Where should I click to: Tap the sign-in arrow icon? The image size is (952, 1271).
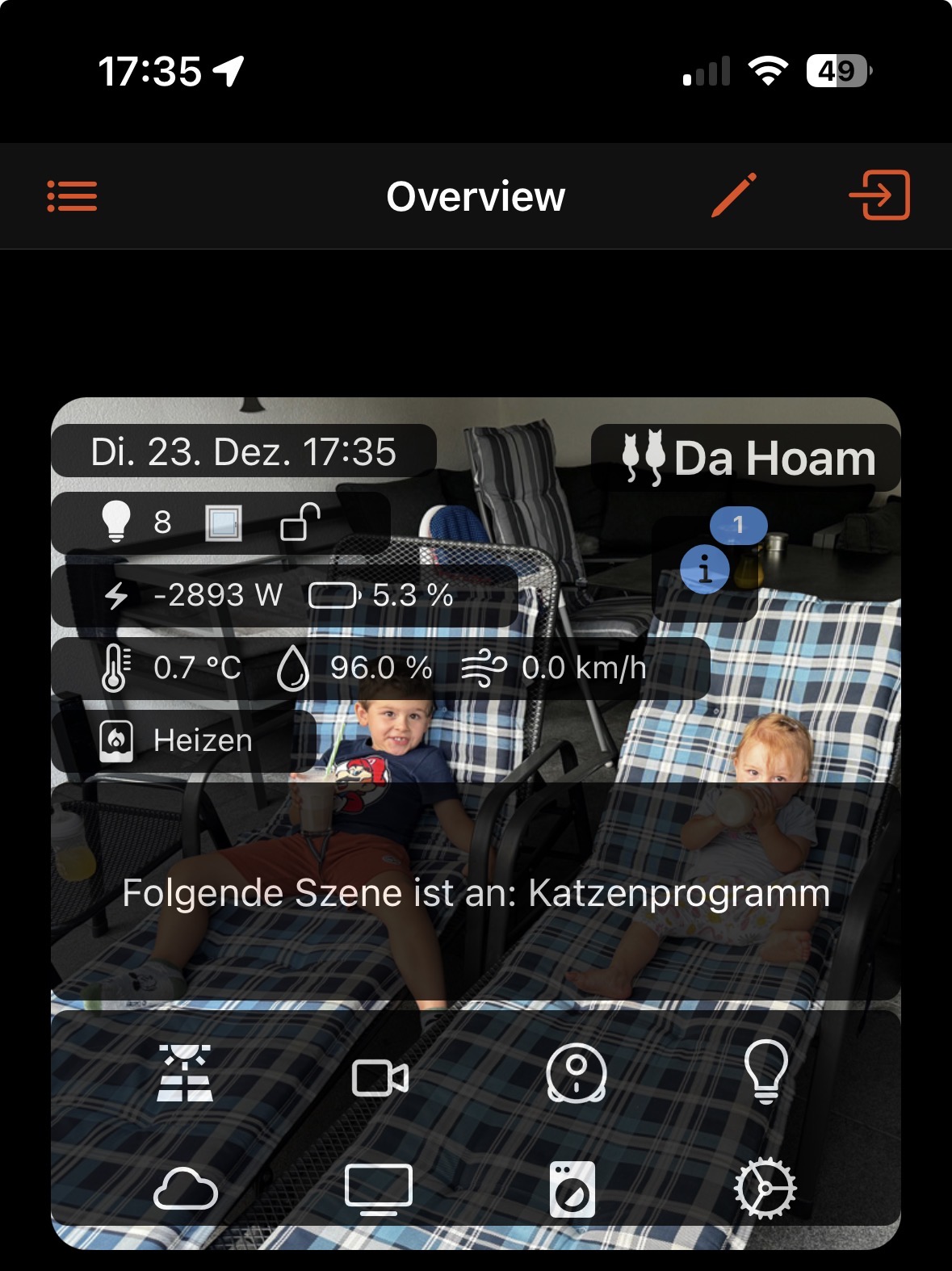tap(879, 195)
